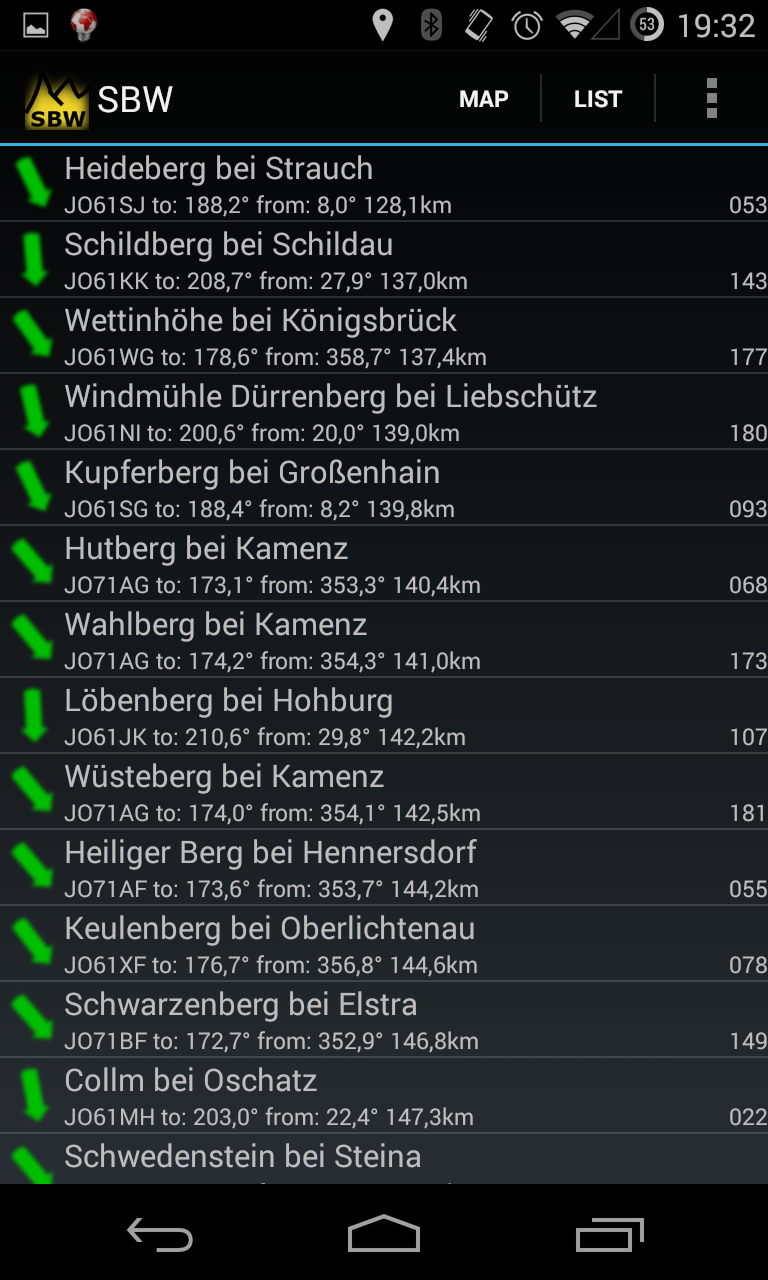Tap Windmühle Dürrenberg bei Liebschütz row

pyautogui.click(x=384, y=412)
